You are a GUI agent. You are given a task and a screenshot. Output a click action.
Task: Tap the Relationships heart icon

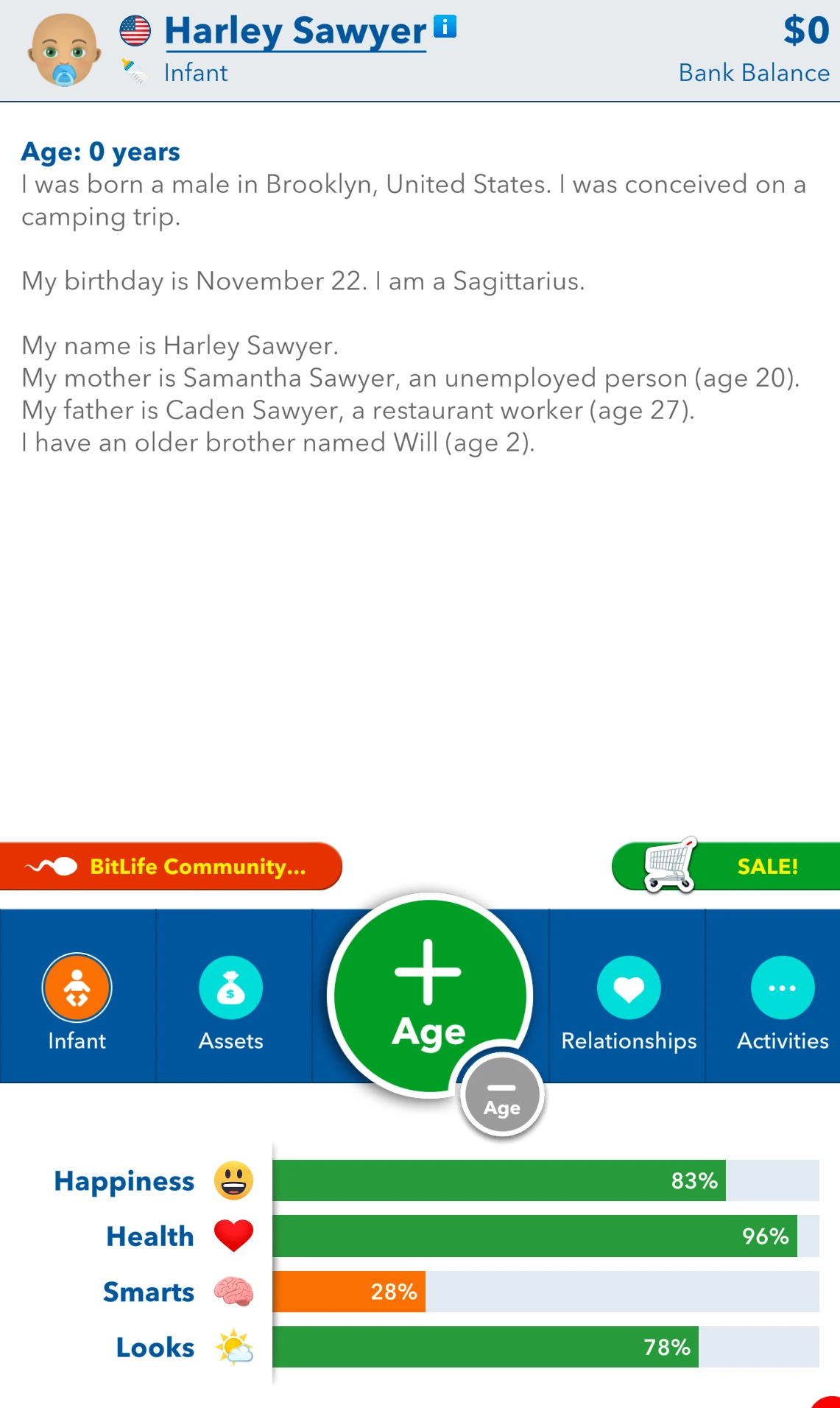click(x=629, y=987)
